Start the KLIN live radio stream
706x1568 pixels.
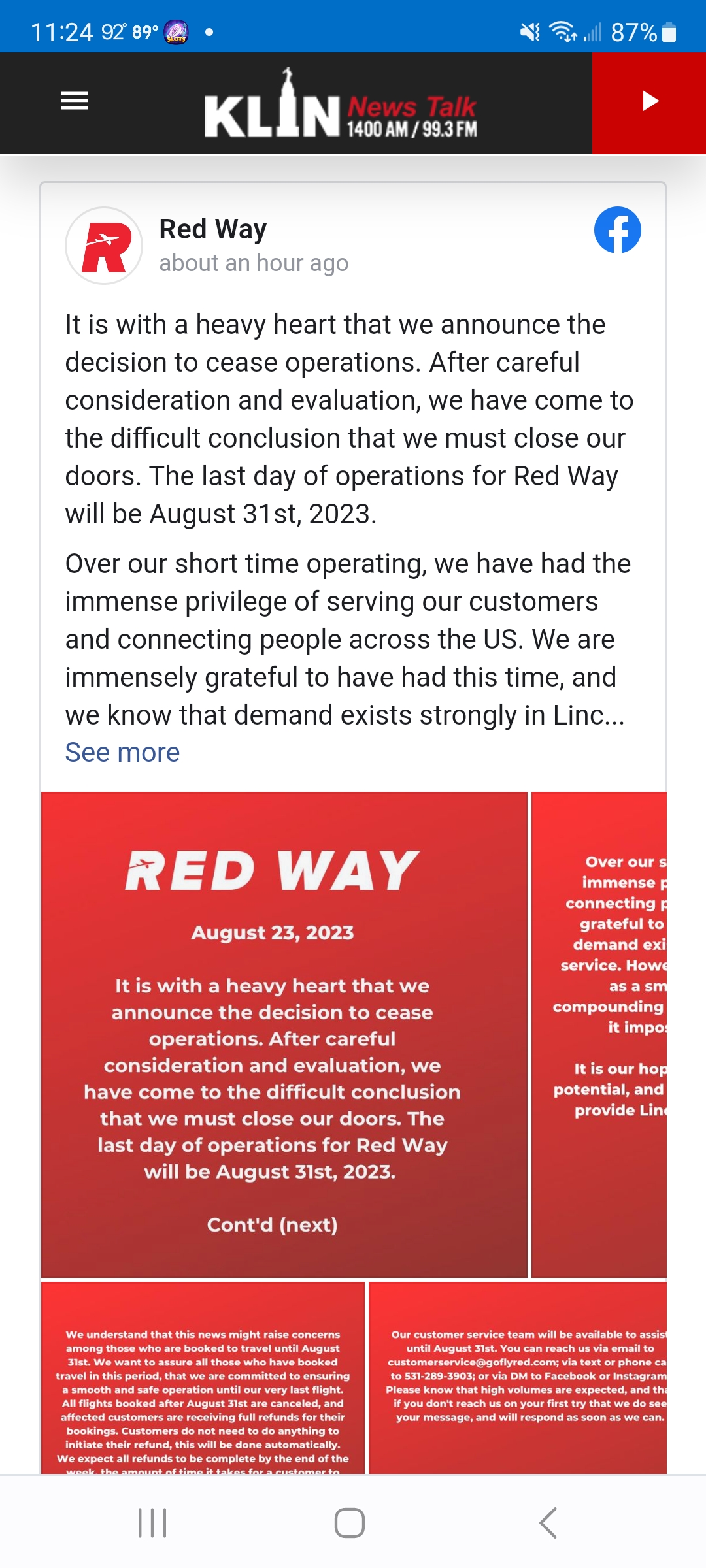(649, 103)
